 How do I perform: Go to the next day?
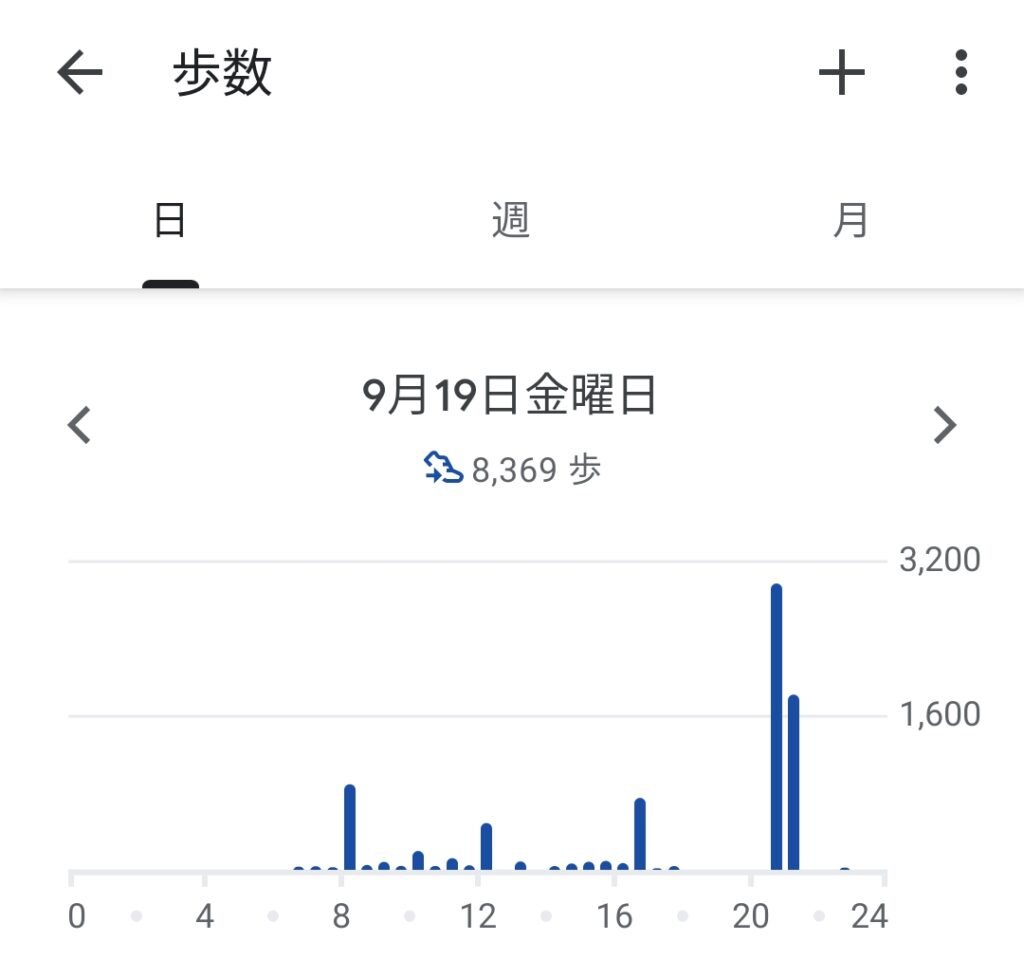point(944,425)
